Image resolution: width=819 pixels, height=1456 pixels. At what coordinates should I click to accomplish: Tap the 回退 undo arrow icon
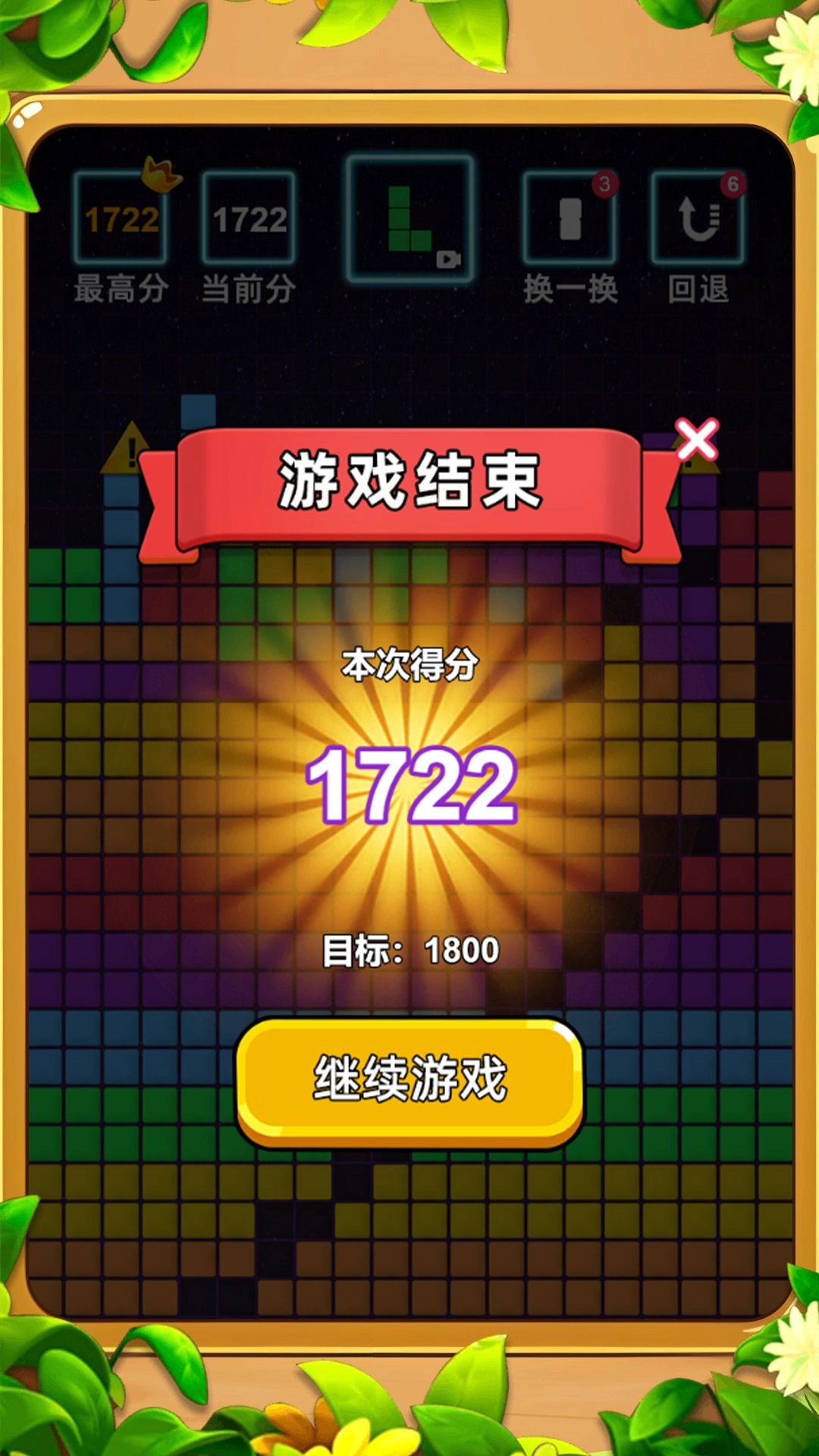[x=698, y=218]
